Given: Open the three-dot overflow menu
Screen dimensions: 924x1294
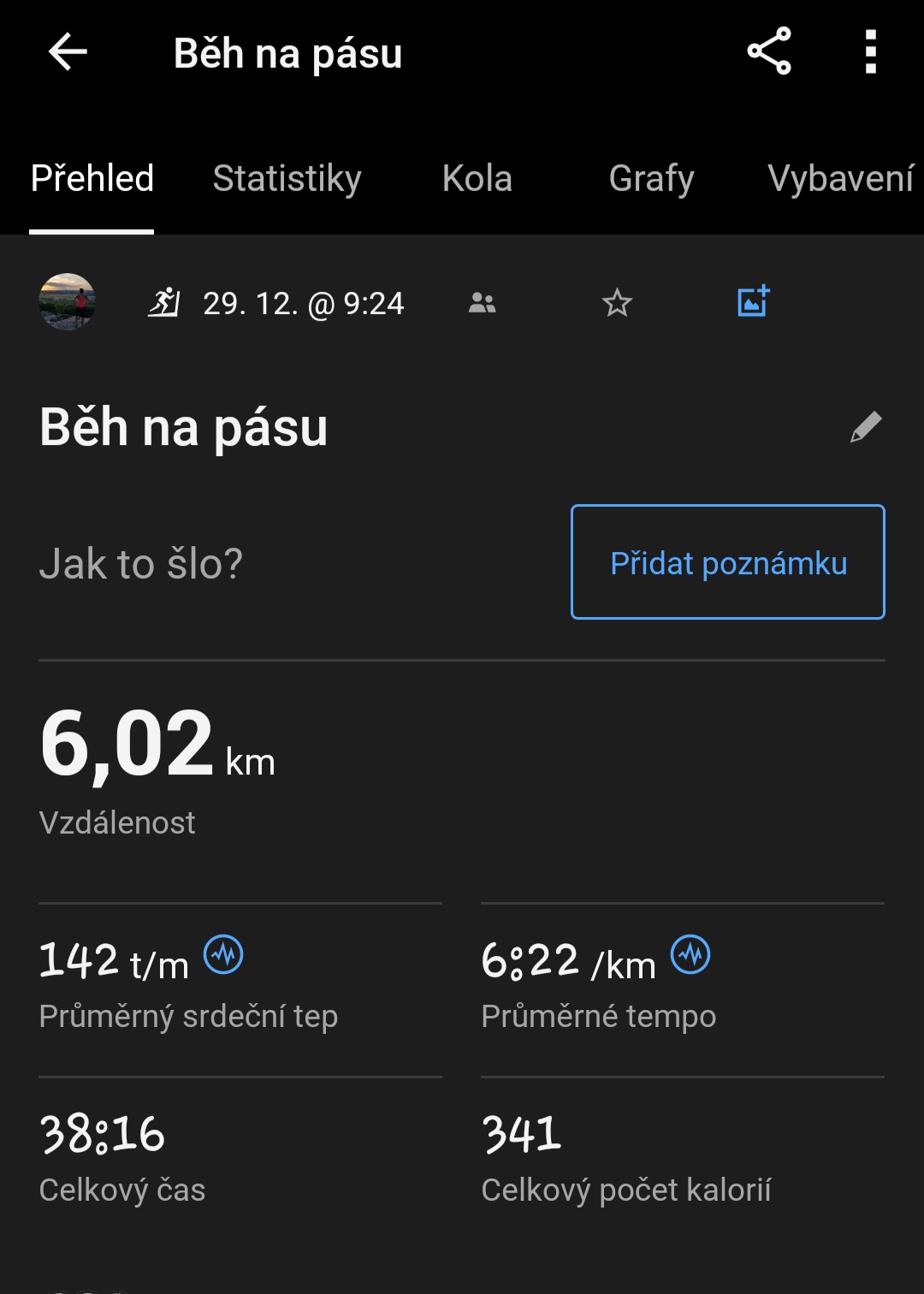Looking at the screenshot, I should 870,52.
